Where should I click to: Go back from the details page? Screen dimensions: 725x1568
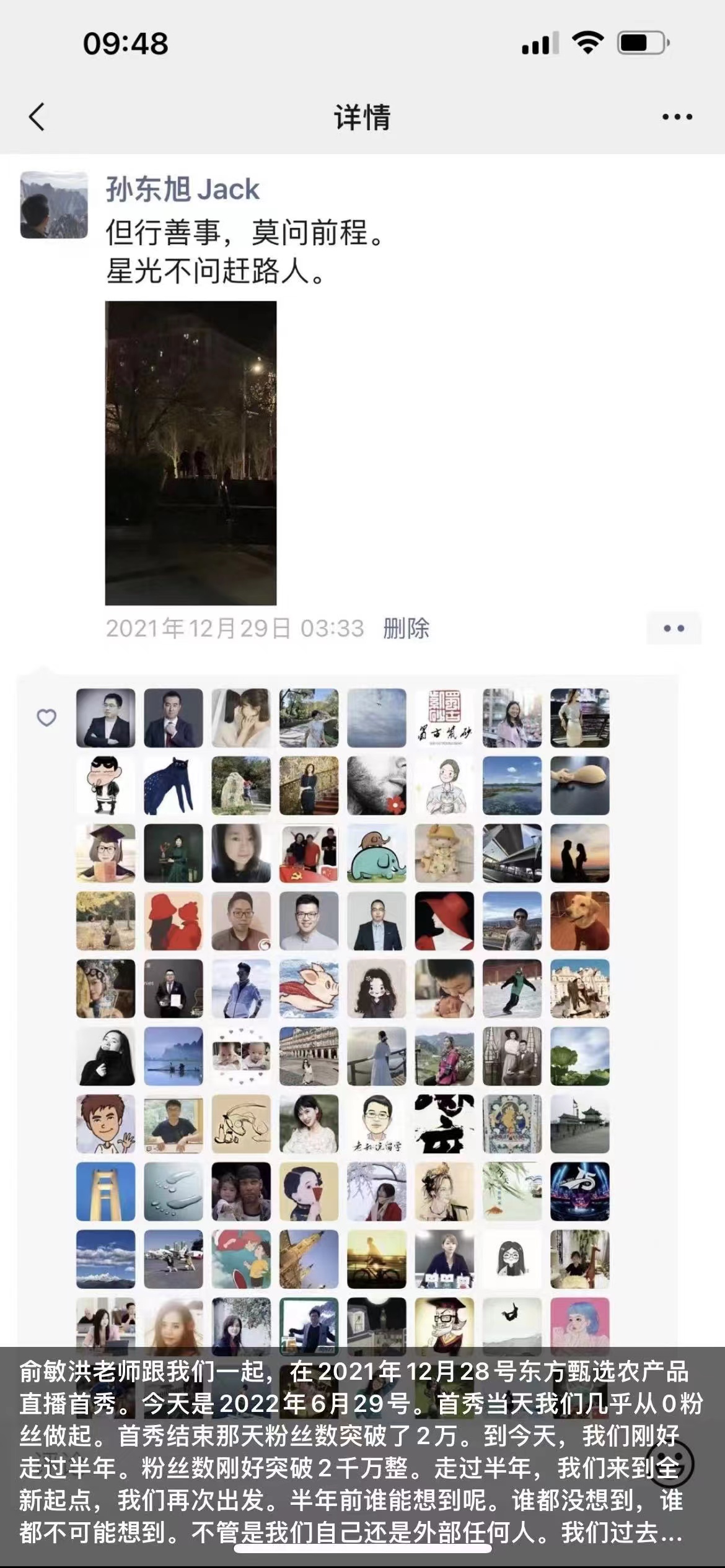point(37,116)
